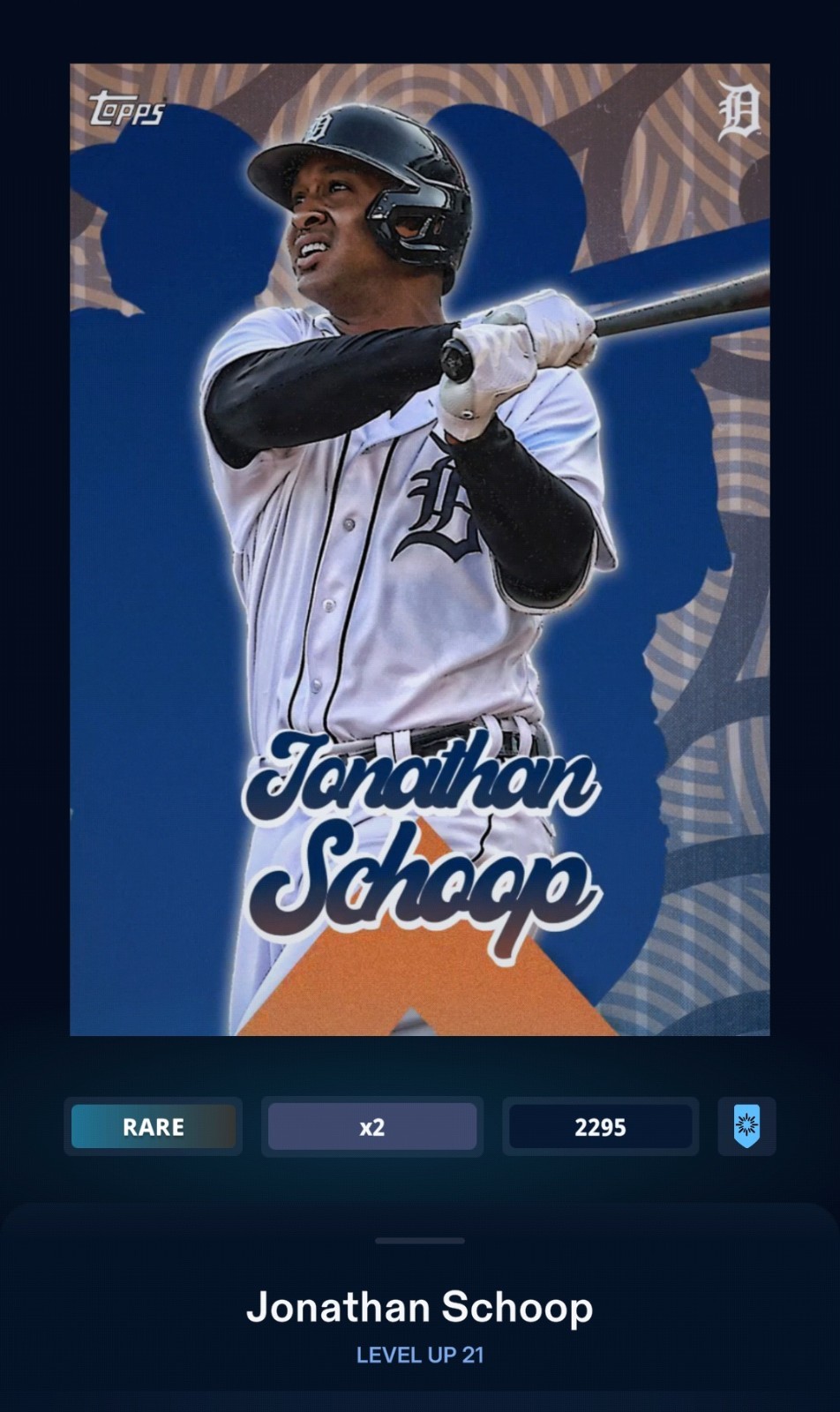Open the blue starburst badge icon
Screen dimensions: 840x1412
(746, 1127)
